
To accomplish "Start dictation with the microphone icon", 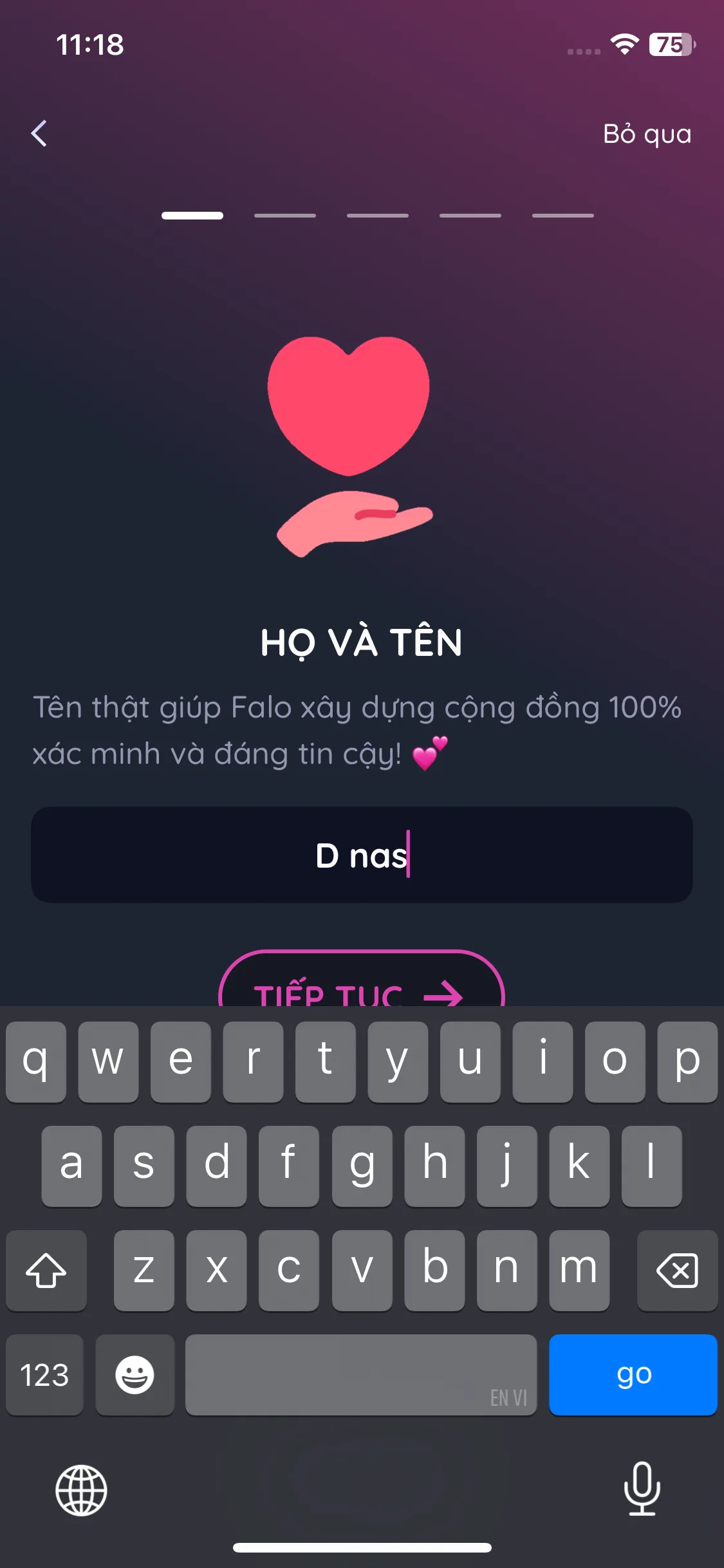I will [x=642, y=1489].
